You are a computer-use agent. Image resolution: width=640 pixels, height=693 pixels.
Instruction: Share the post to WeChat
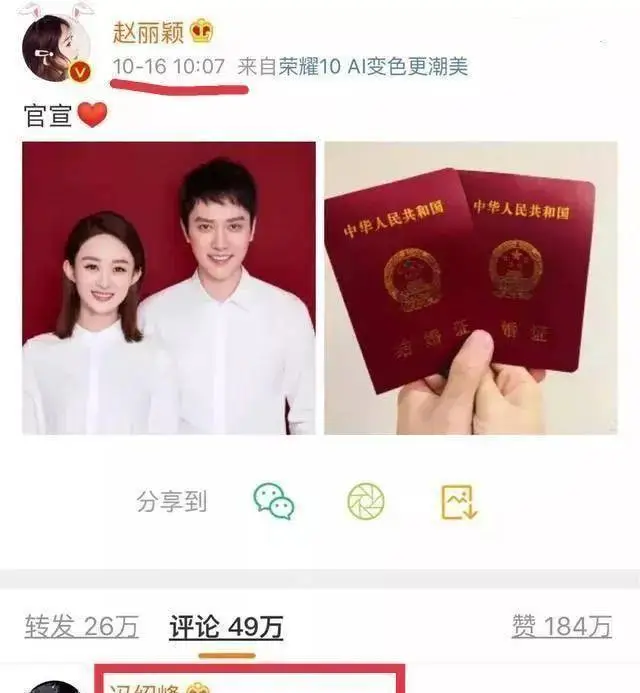273,501
